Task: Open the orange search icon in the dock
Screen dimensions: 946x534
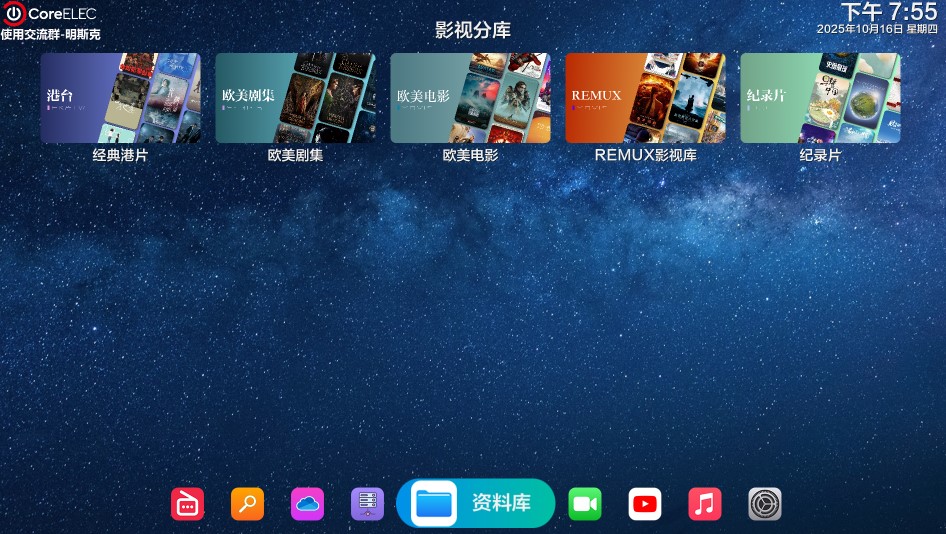Action: [x=247, y=504]
